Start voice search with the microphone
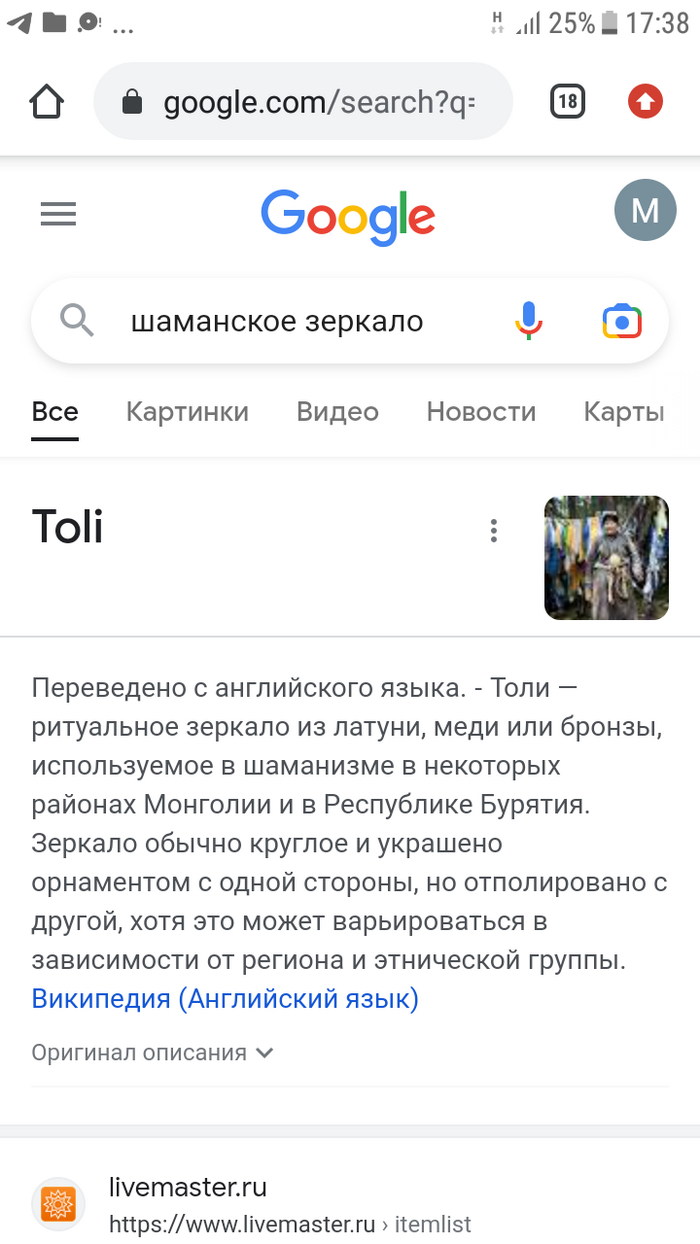Screen dimensions: 700x1244 [529, 321]
